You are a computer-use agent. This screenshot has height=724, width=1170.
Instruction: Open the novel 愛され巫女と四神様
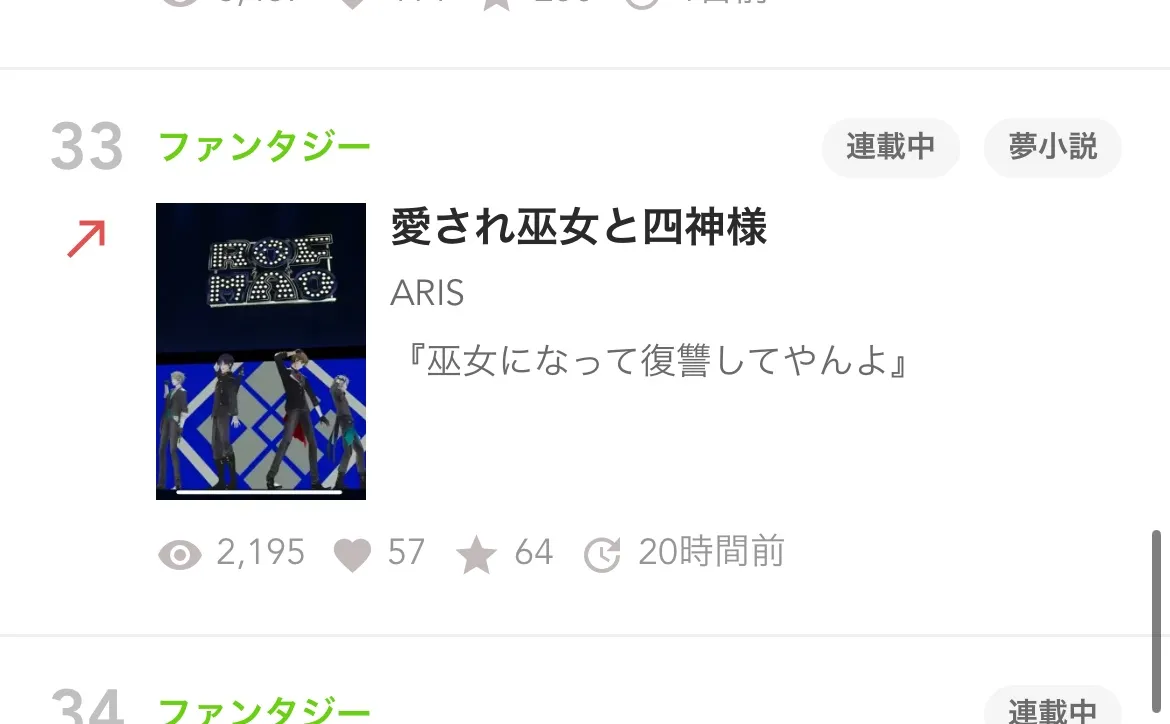tap(578, 229)
